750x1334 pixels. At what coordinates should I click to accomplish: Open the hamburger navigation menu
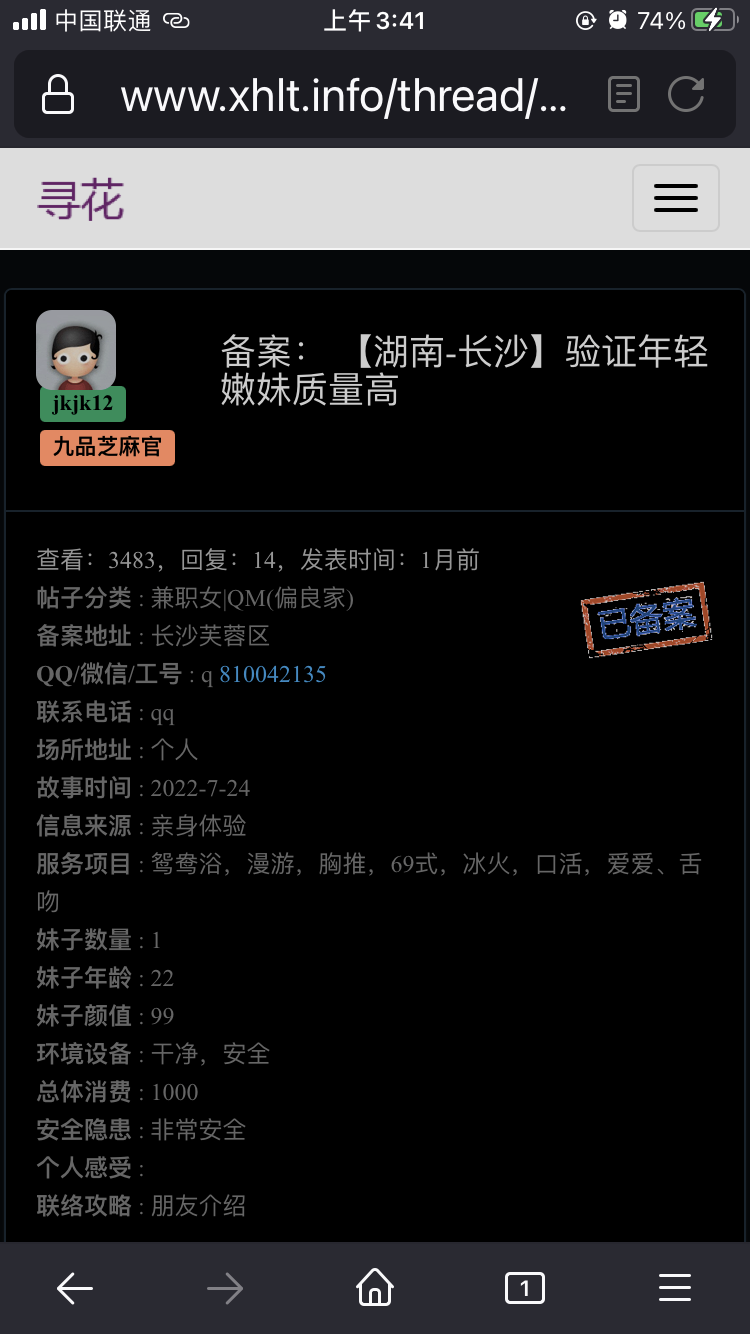point(675,198)
